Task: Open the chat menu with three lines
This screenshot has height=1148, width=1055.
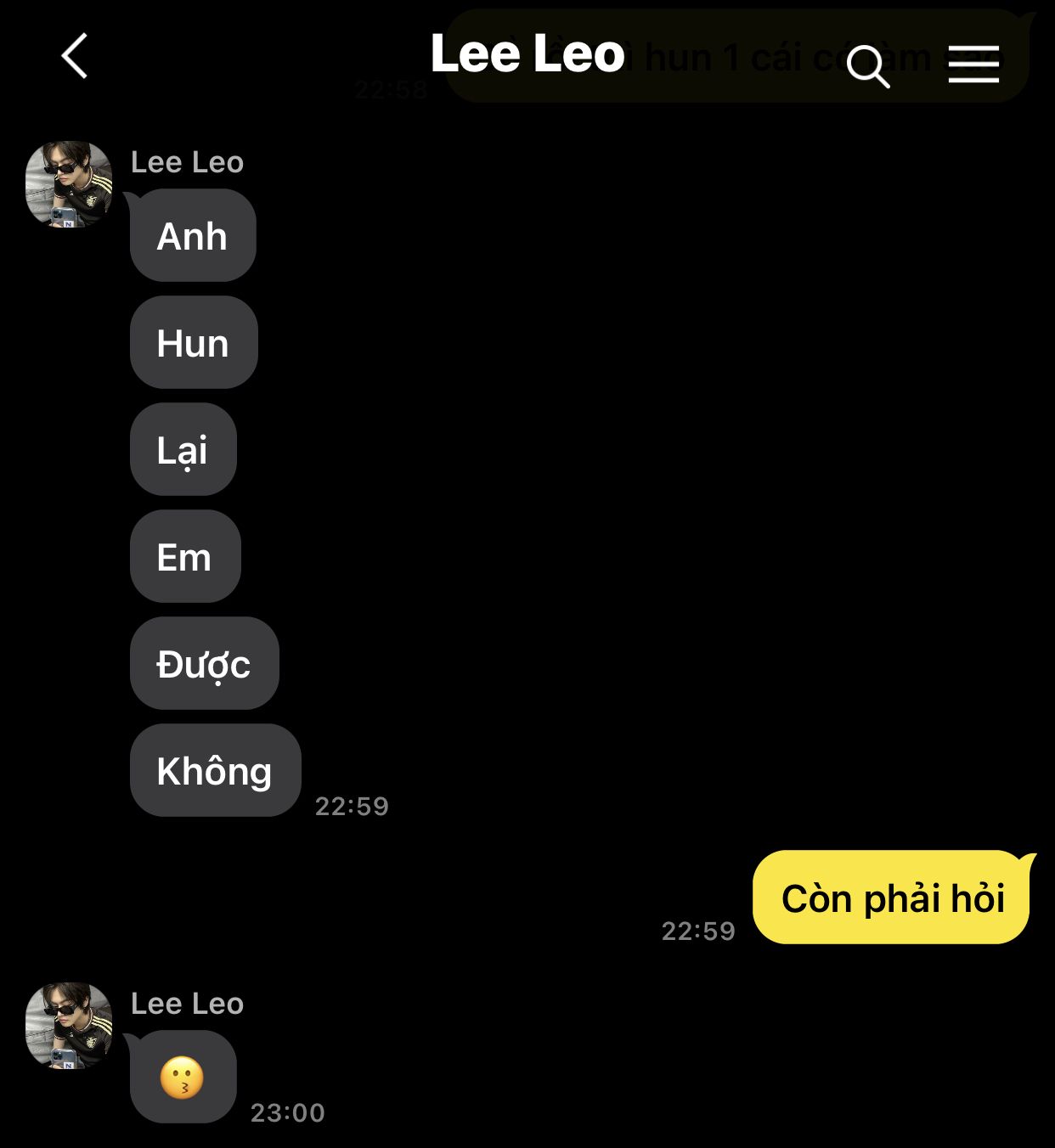Action: click(973, 65)
